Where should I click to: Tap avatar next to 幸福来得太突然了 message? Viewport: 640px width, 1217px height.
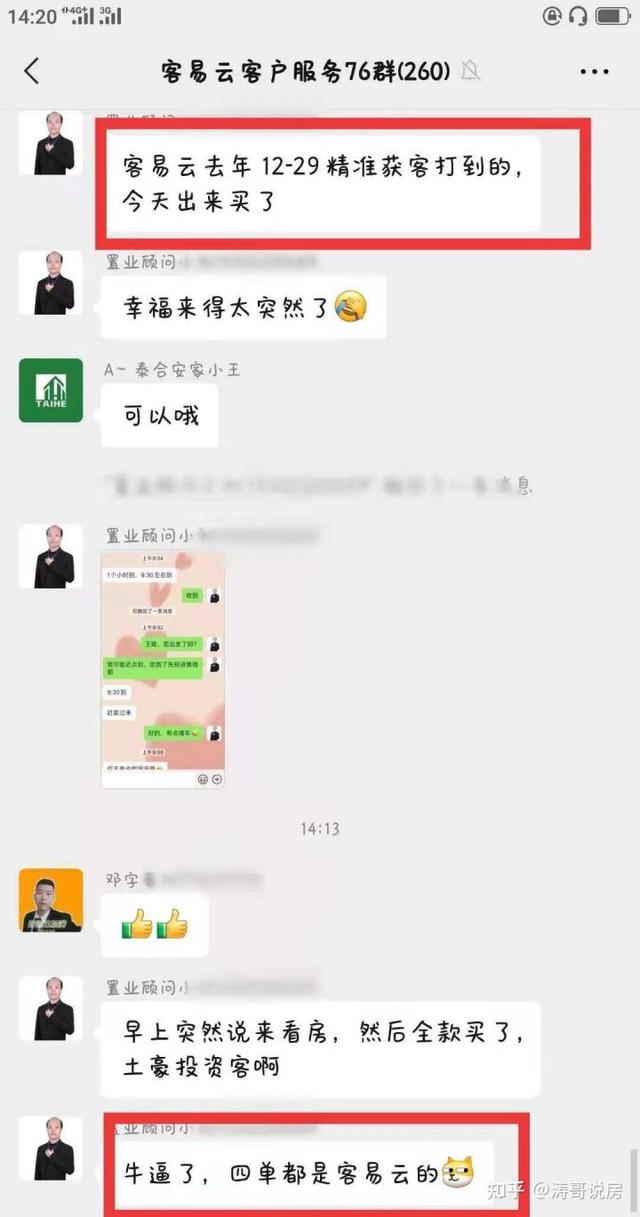[x=51, y=283]
